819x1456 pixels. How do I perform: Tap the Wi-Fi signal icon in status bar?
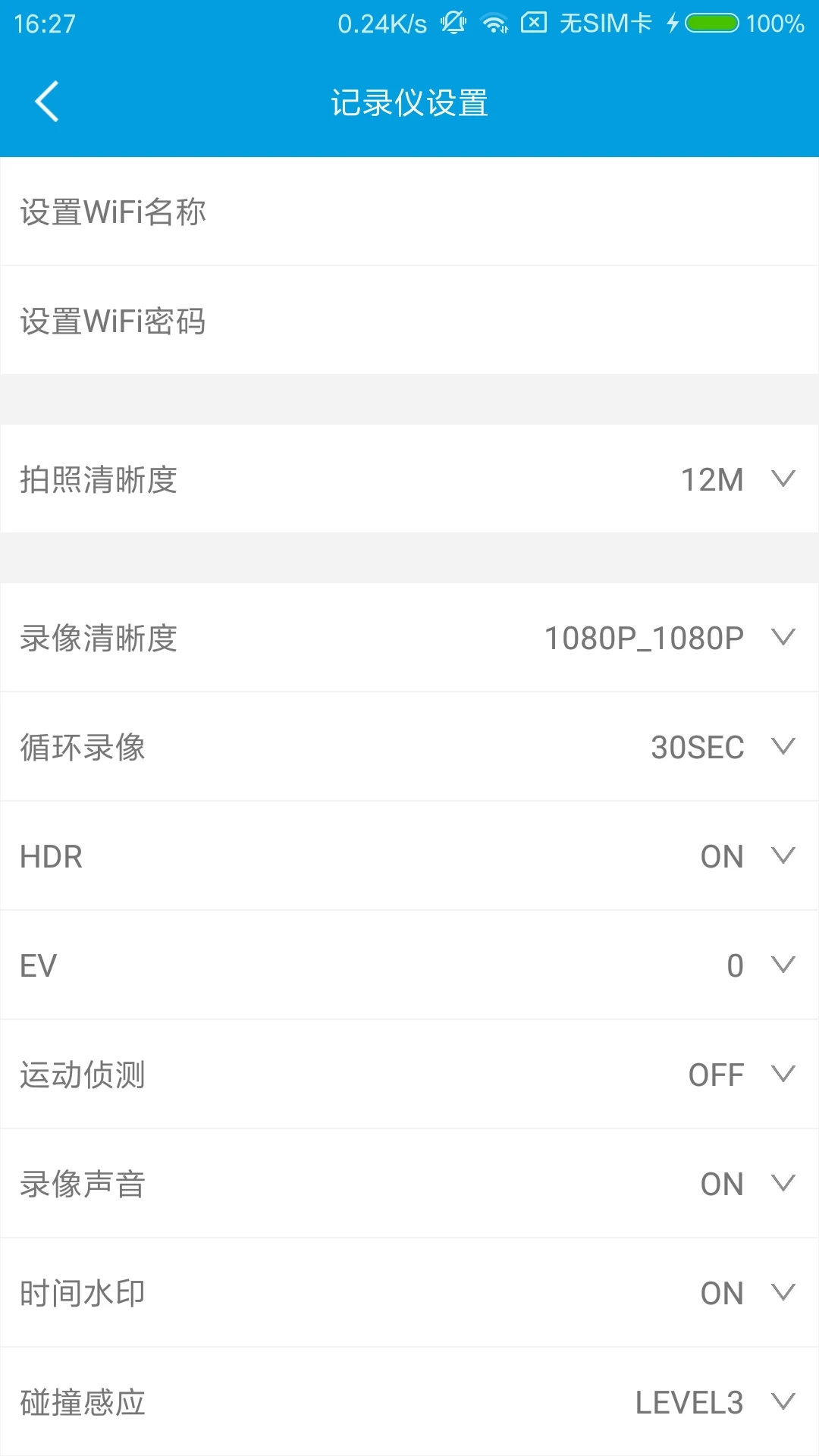pos(494,23)
